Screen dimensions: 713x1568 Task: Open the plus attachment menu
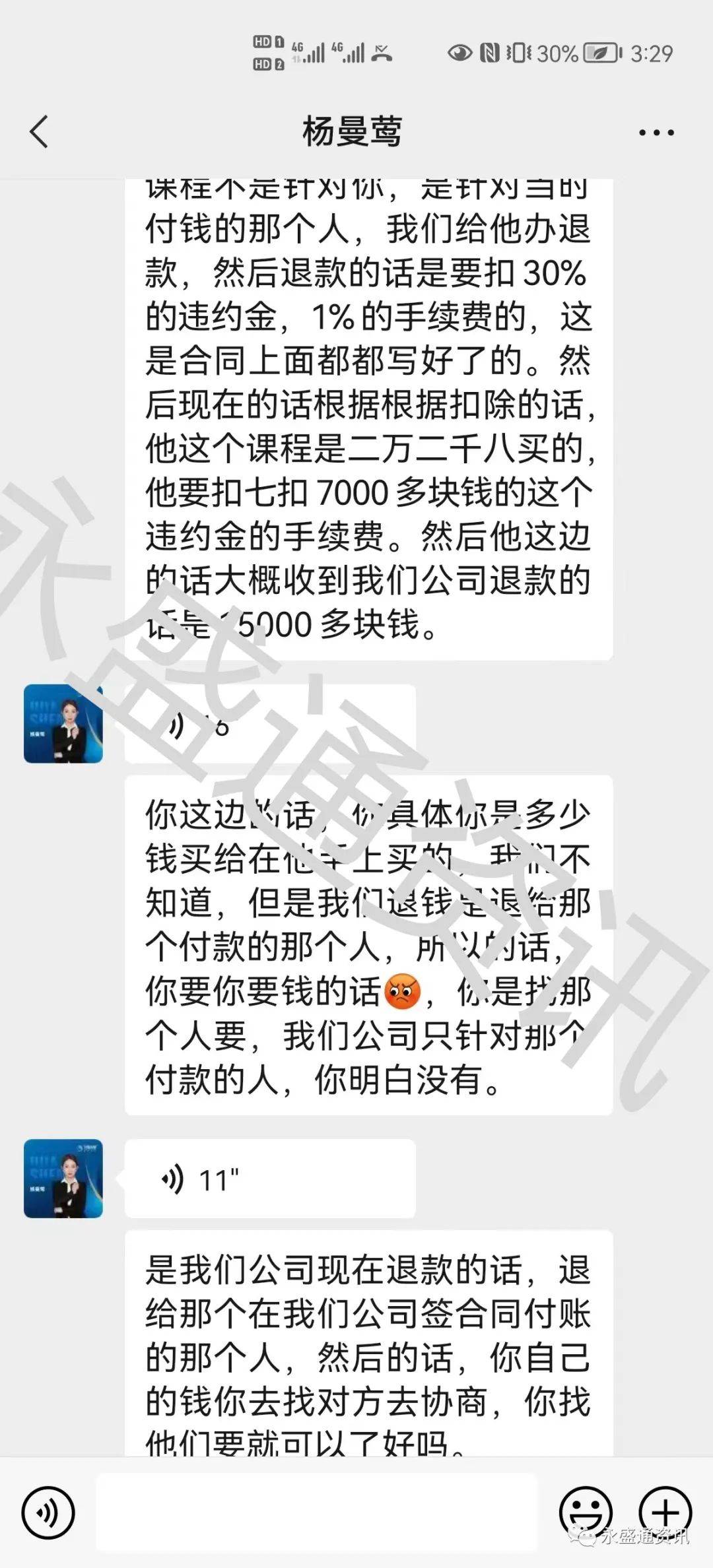pyautogui.click(x=665, y=1512)
